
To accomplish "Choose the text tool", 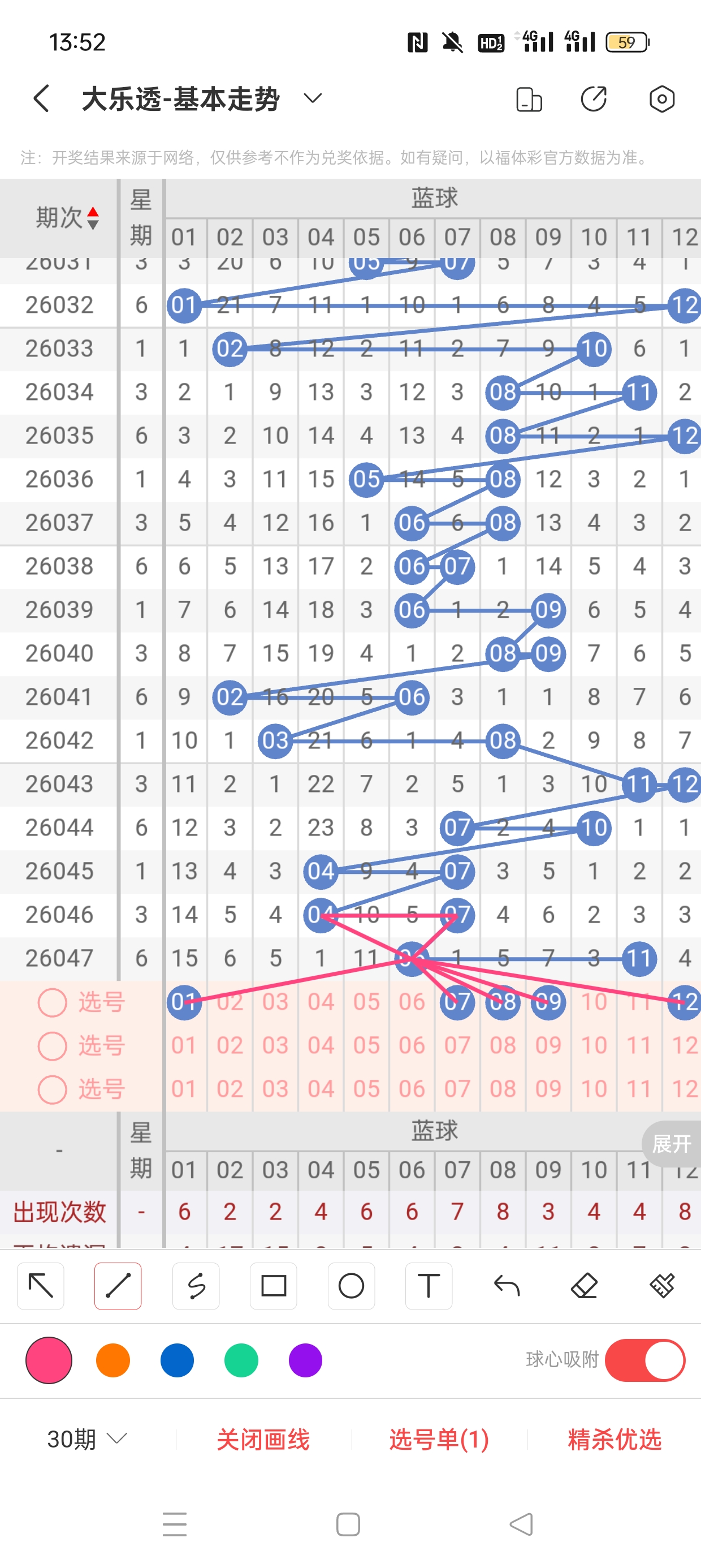I will coord(429,1286).
